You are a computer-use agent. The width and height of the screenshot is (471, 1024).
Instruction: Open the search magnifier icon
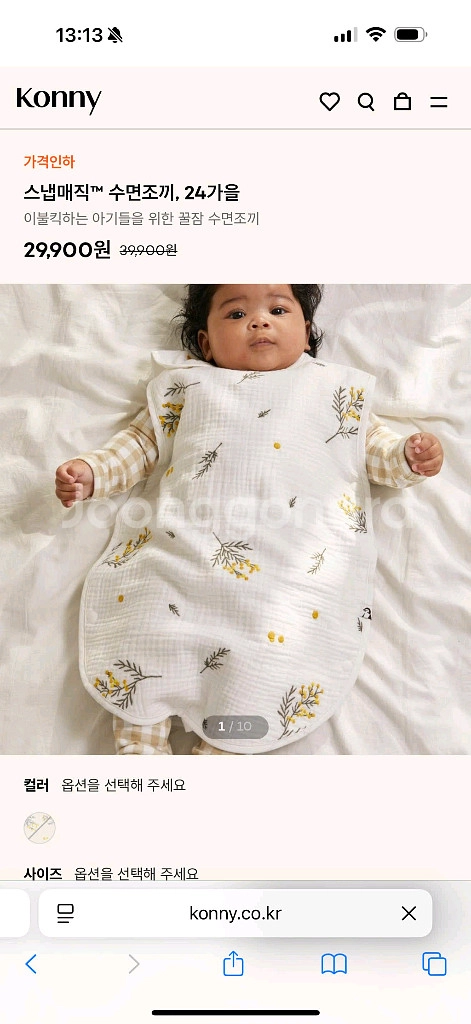pyautogui.click(x=366, y=102)
